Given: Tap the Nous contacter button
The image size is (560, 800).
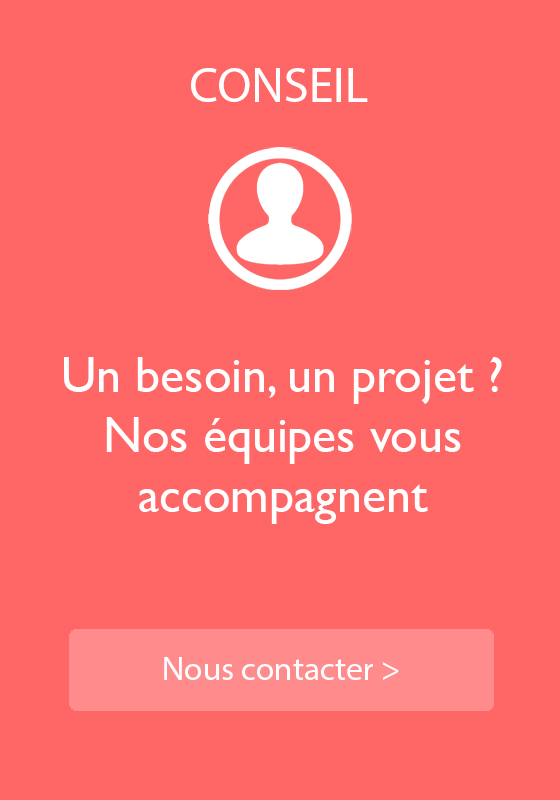Looking at the screenshot, I should click(x=281, y=669).
